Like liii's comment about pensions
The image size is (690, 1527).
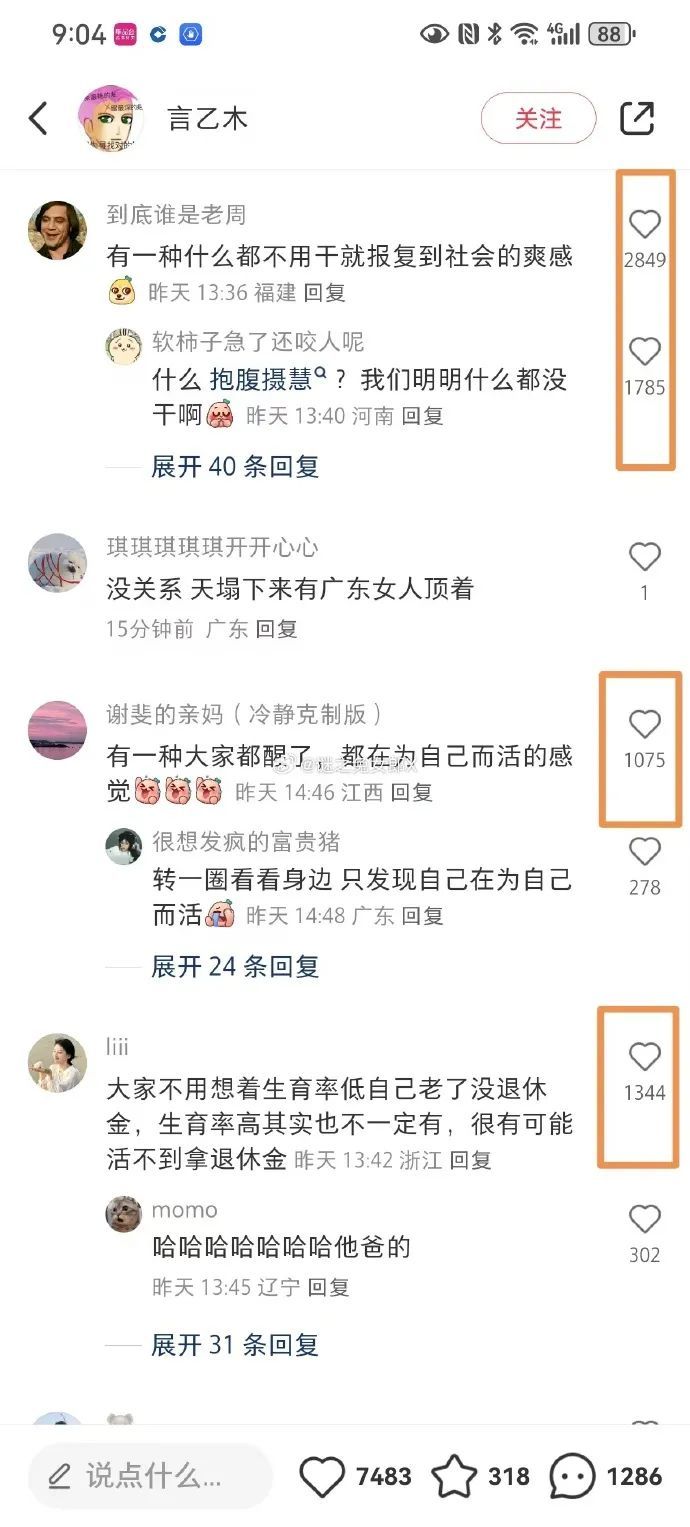click(644, 1057)
